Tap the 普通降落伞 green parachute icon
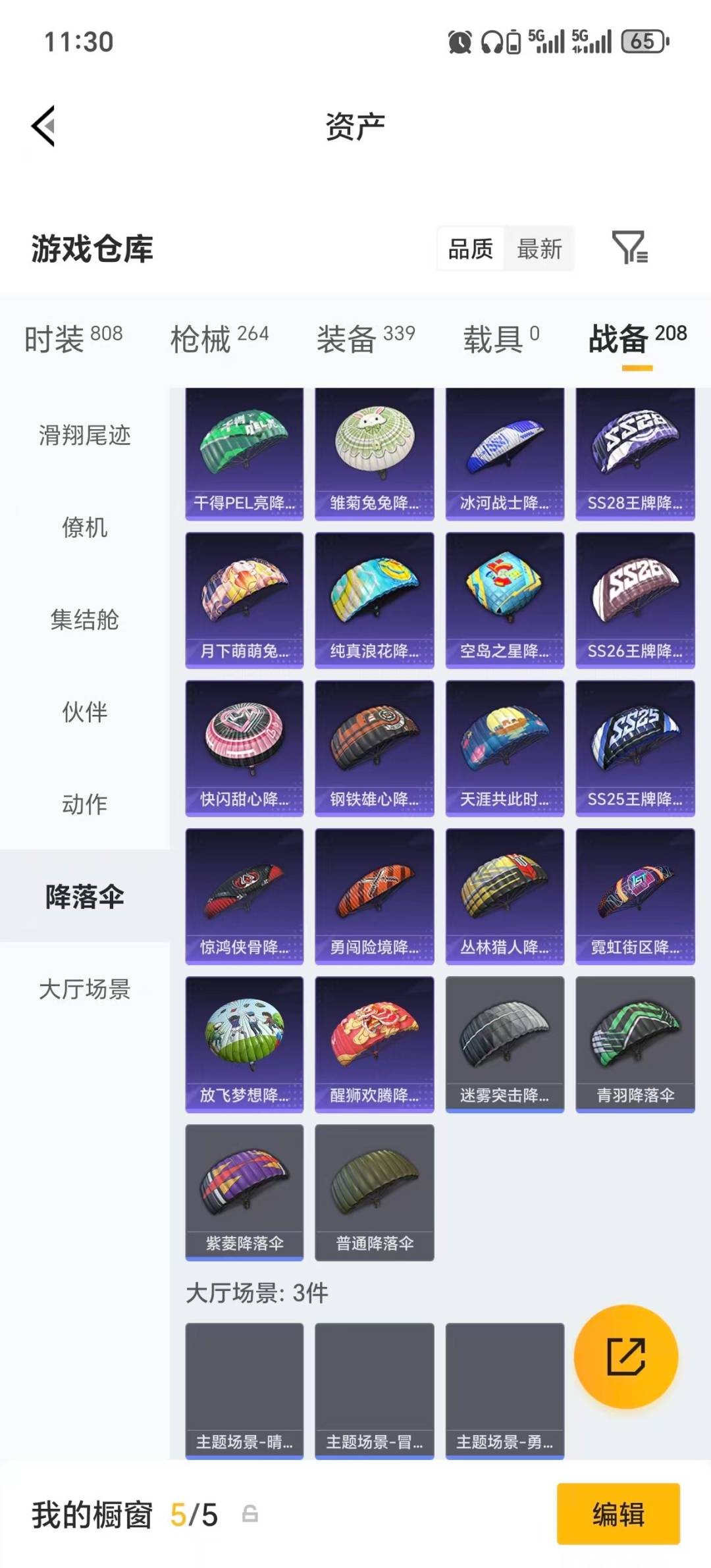This screenshot has height=1568, width=711. 374,1191
